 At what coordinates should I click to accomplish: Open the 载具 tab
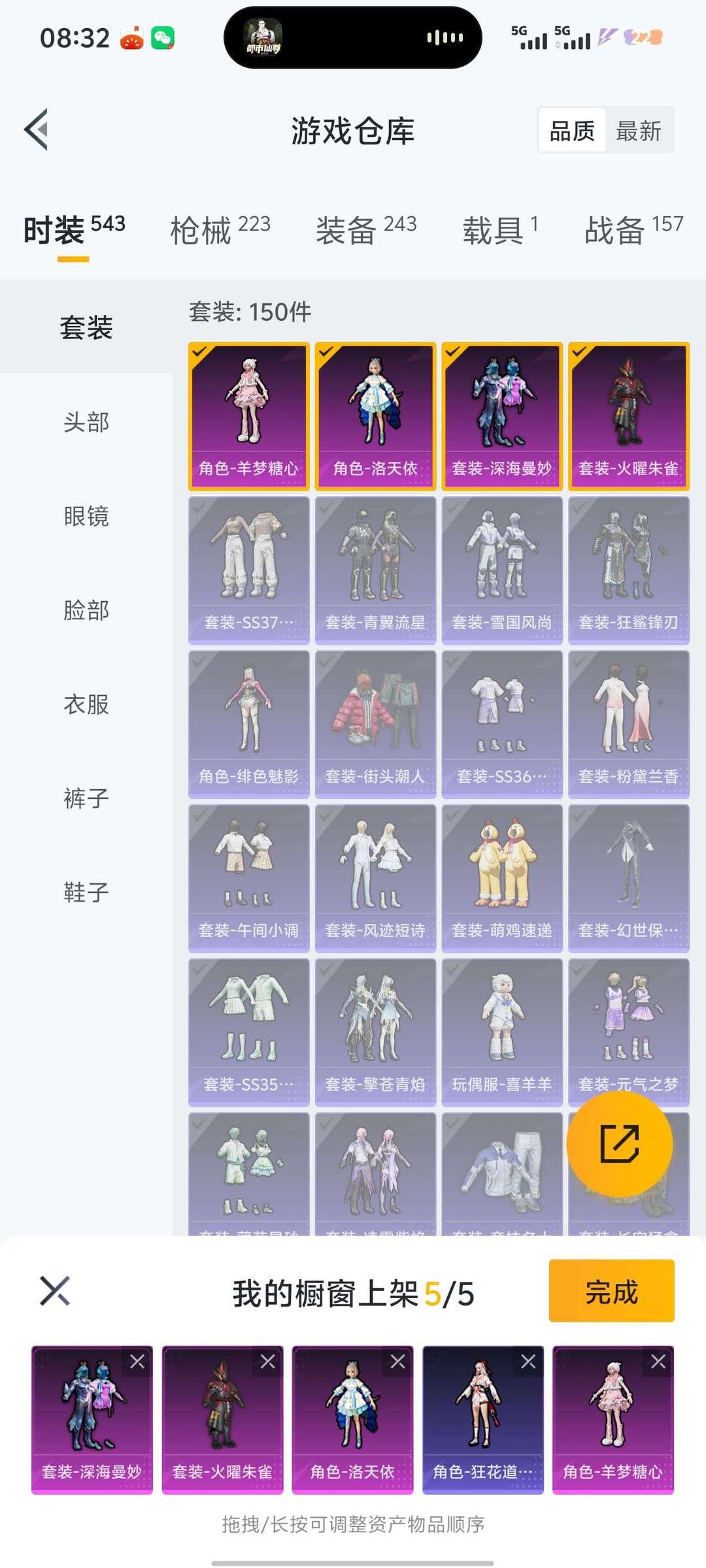point(500,230)
